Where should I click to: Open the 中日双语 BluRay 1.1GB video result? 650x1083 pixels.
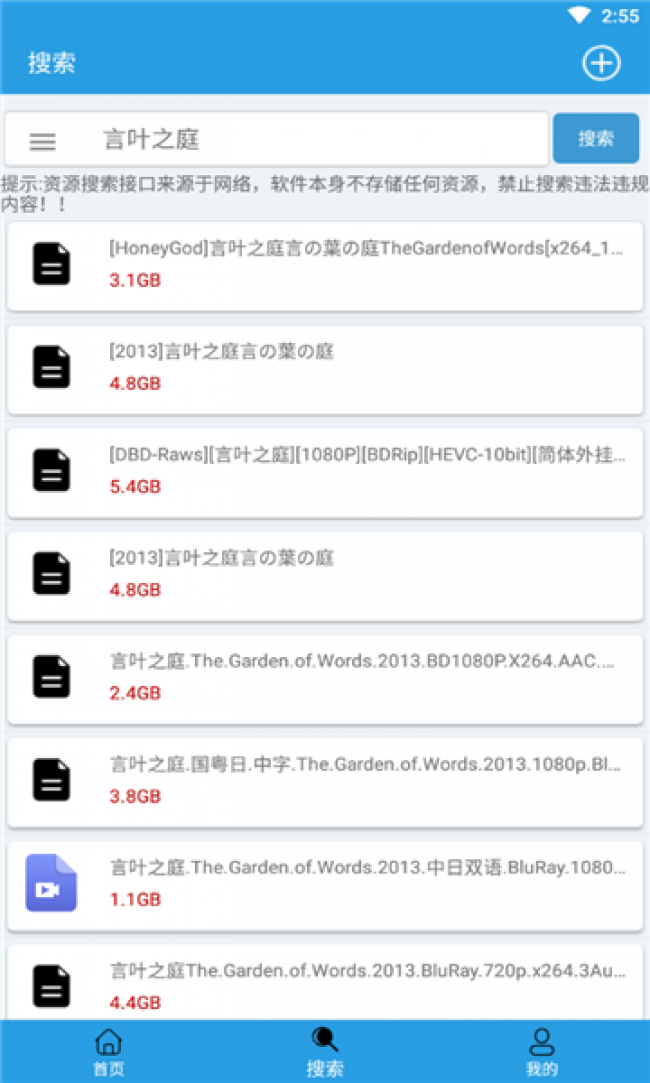pos(325,884)
